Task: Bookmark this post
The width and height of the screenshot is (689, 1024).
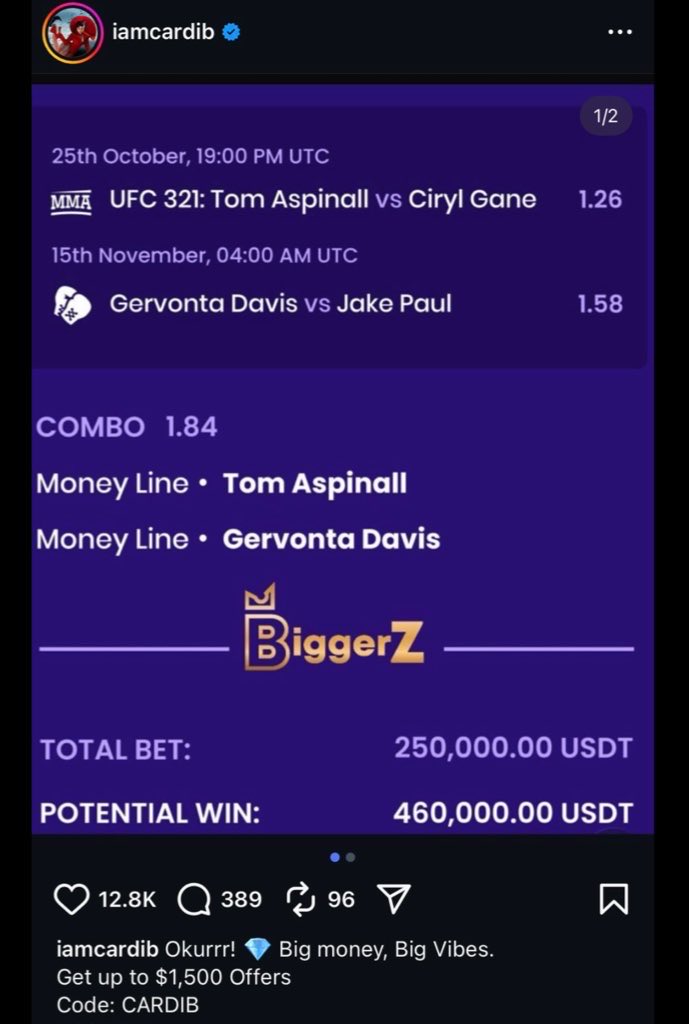Action: point(613,899)
